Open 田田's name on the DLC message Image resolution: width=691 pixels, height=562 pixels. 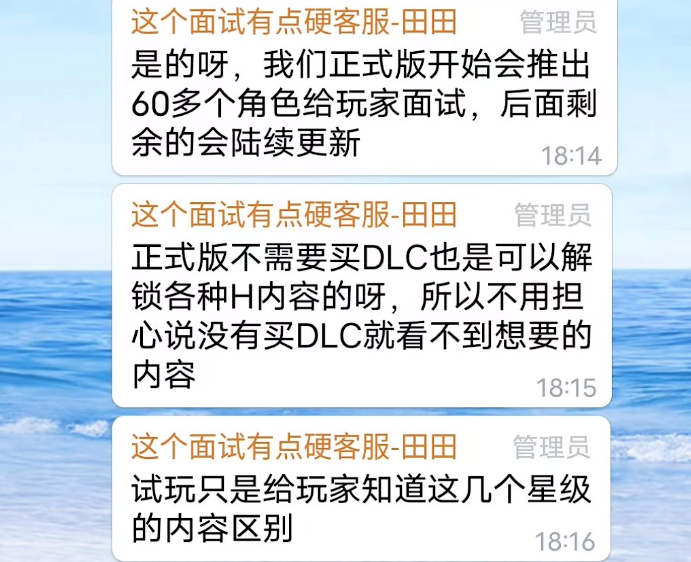pyautogui.click(x=294, y=214)
